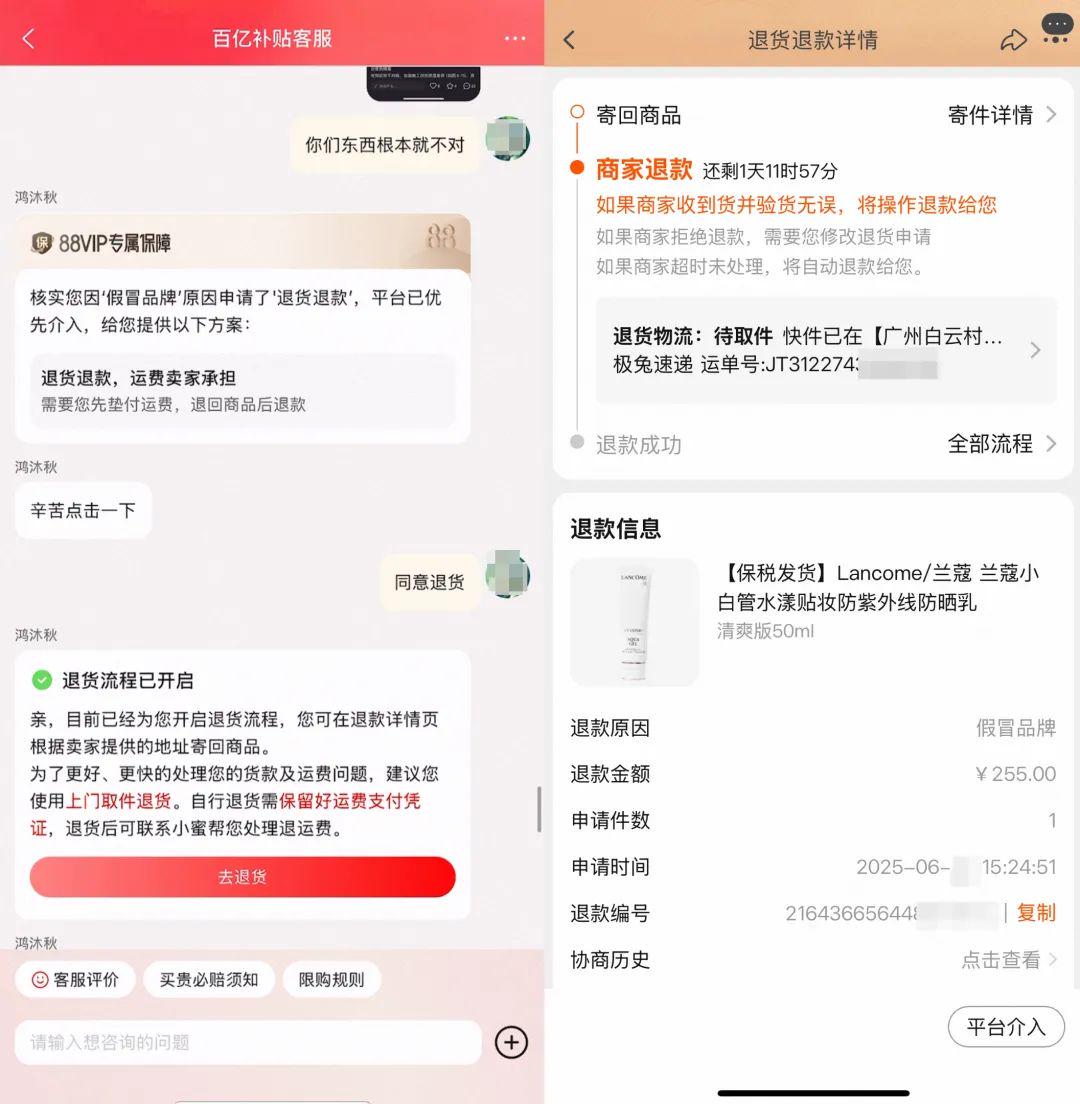Focus the 请输入想咨询的问题 input field

[247, 1042]
